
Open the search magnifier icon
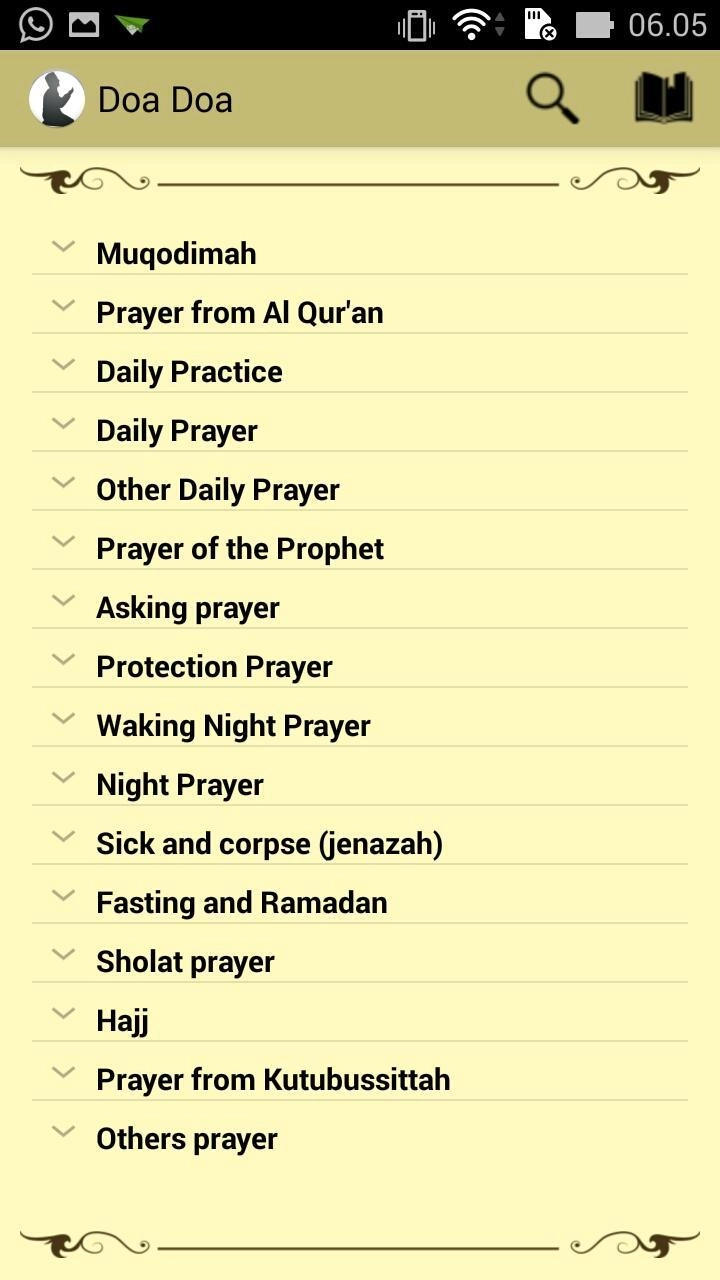click(x=552, y=99)
